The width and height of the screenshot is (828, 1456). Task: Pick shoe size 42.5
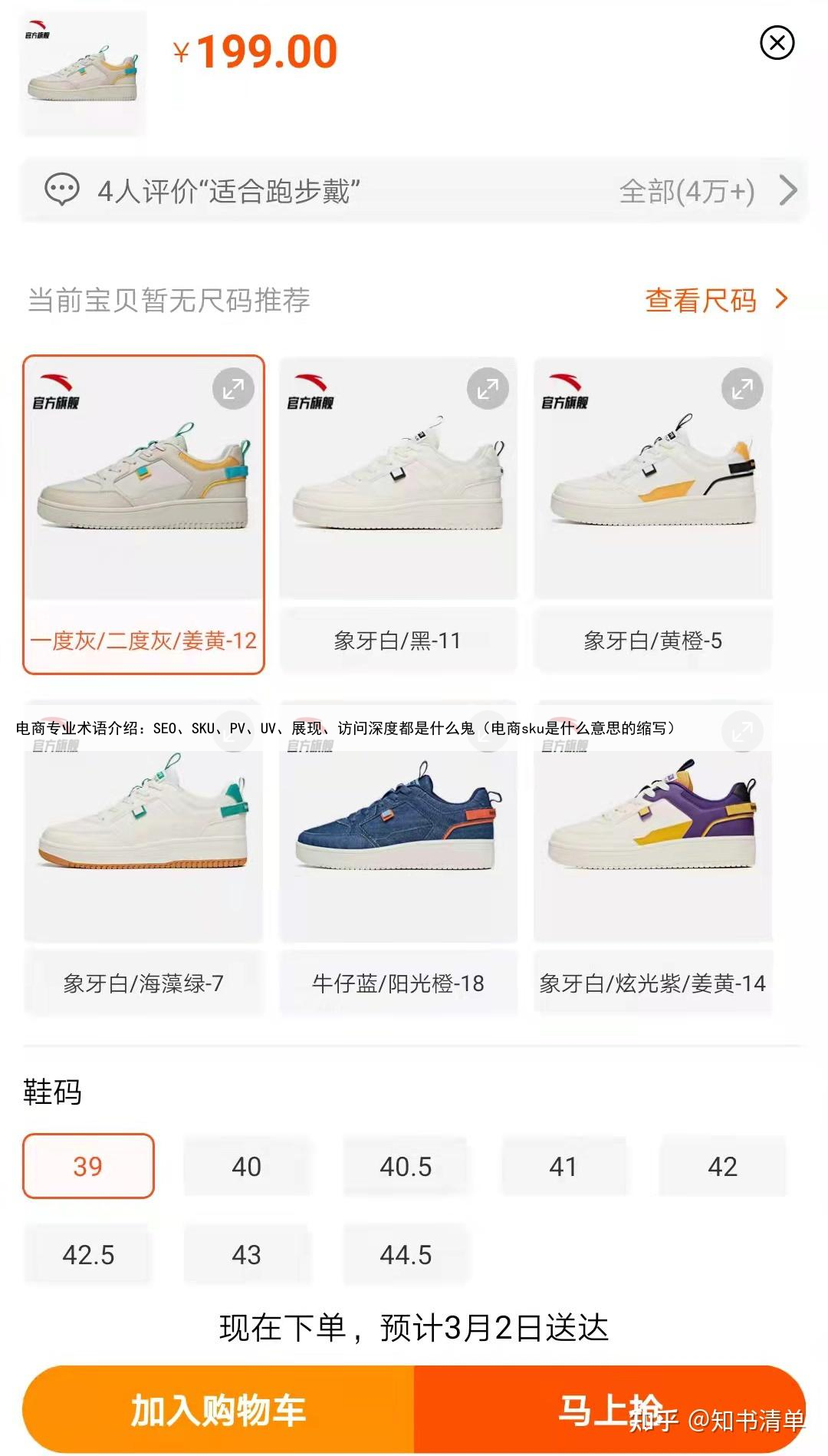coord(88,1255)
